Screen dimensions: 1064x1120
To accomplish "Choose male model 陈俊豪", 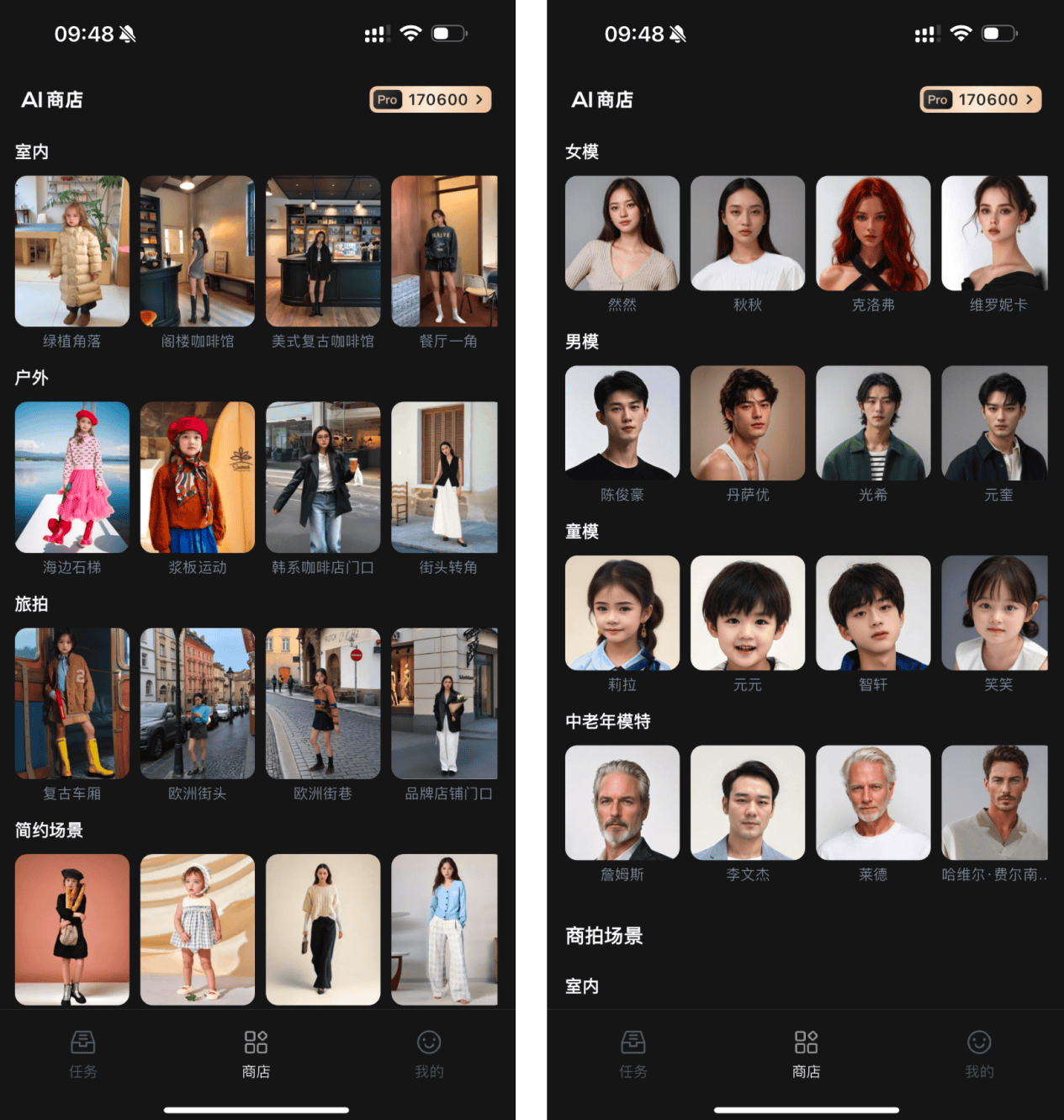I will point(622,422).
